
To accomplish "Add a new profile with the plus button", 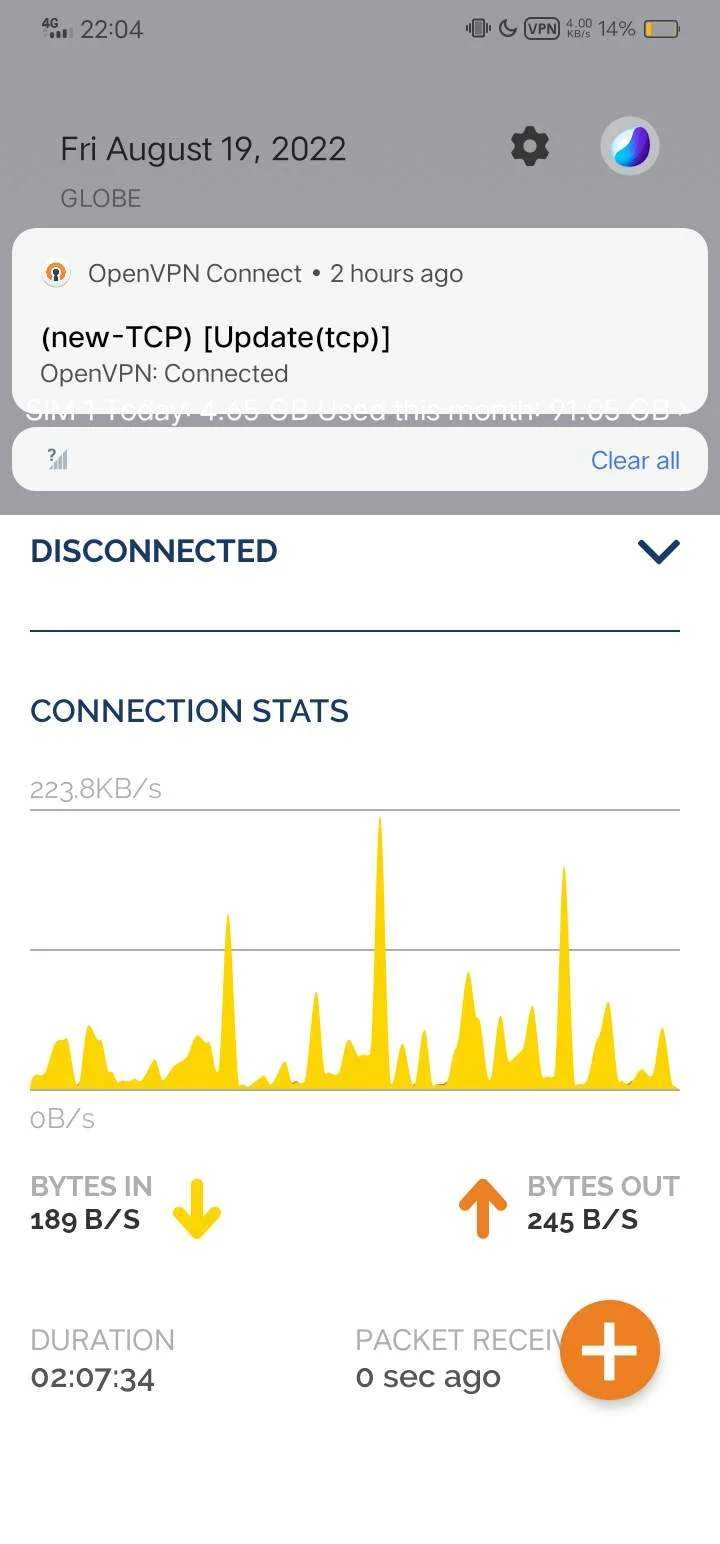I will [610, 1349].
